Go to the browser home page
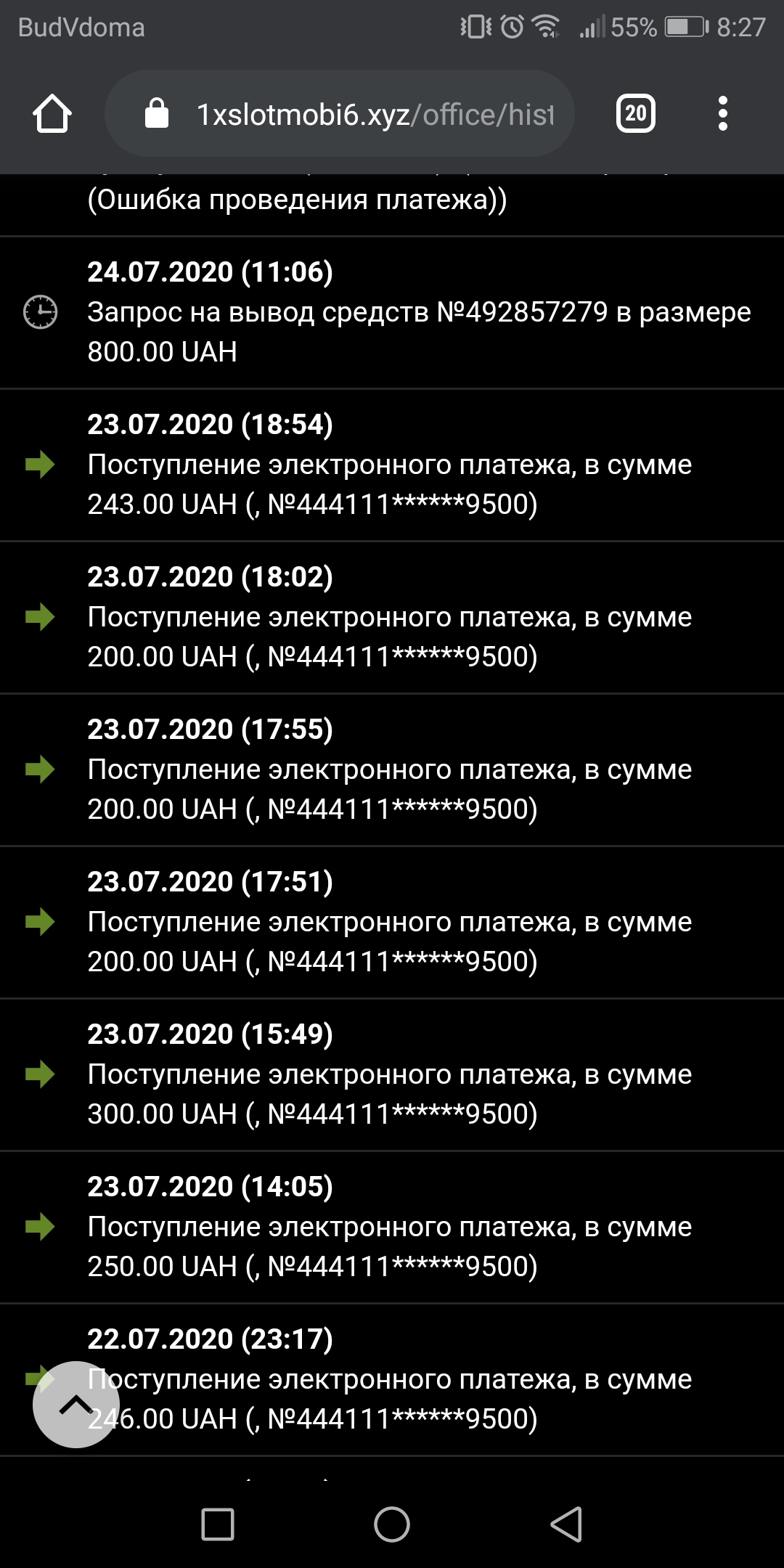This screenshot has width=784, height=1568. coord(52,114)
